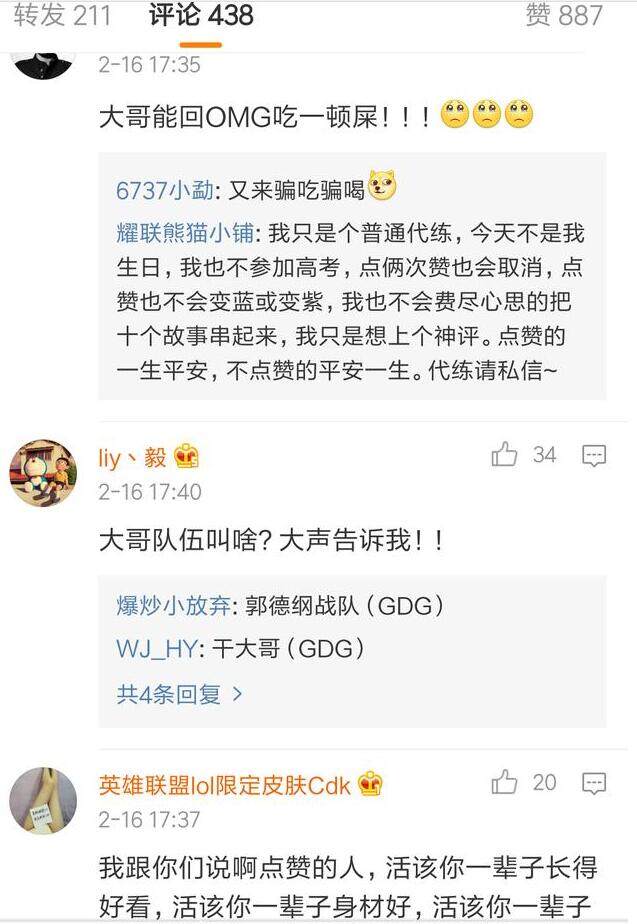Open username 英雄联盟lol限定皮肤Cdk
This screenshot has height=924, width=637.
[x=225, y=785]
